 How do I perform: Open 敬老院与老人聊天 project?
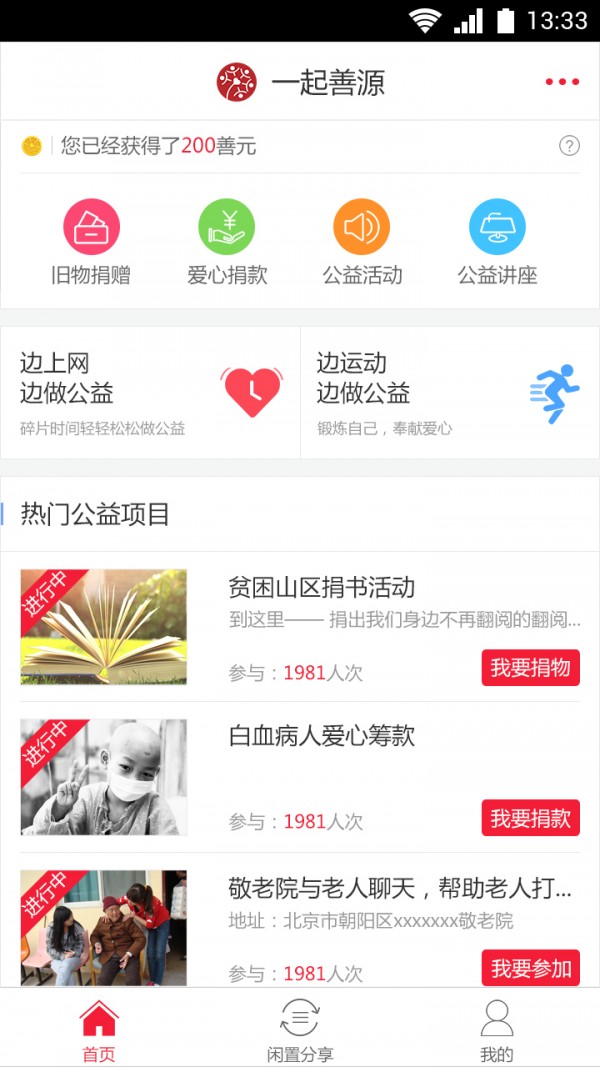399,887
